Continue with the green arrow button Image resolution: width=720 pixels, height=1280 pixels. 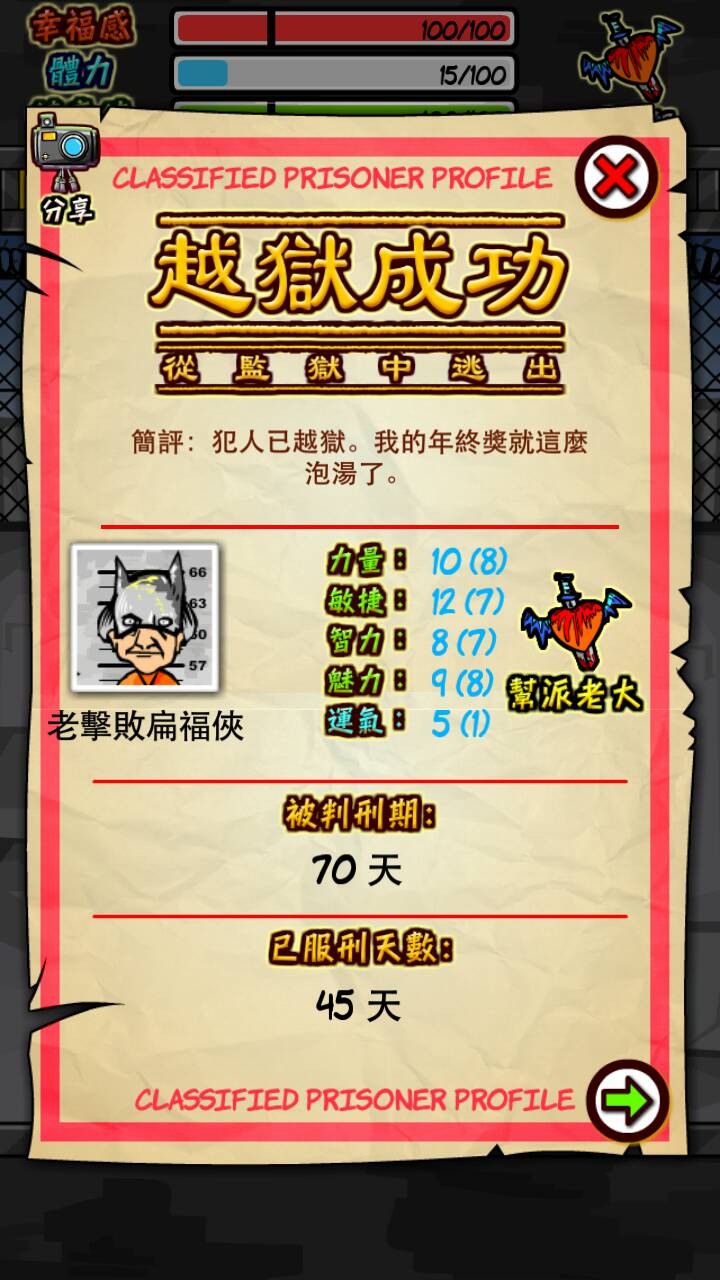(627, 1100)
